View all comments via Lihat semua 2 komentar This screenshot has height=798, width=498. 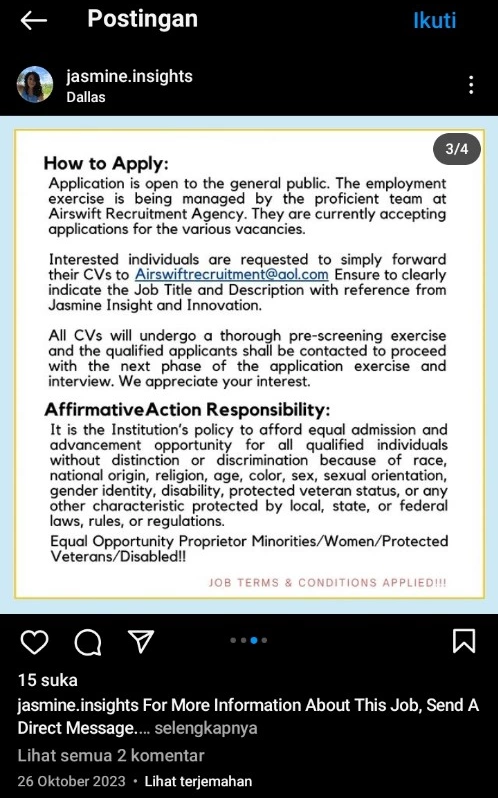[x=111, y=755]
